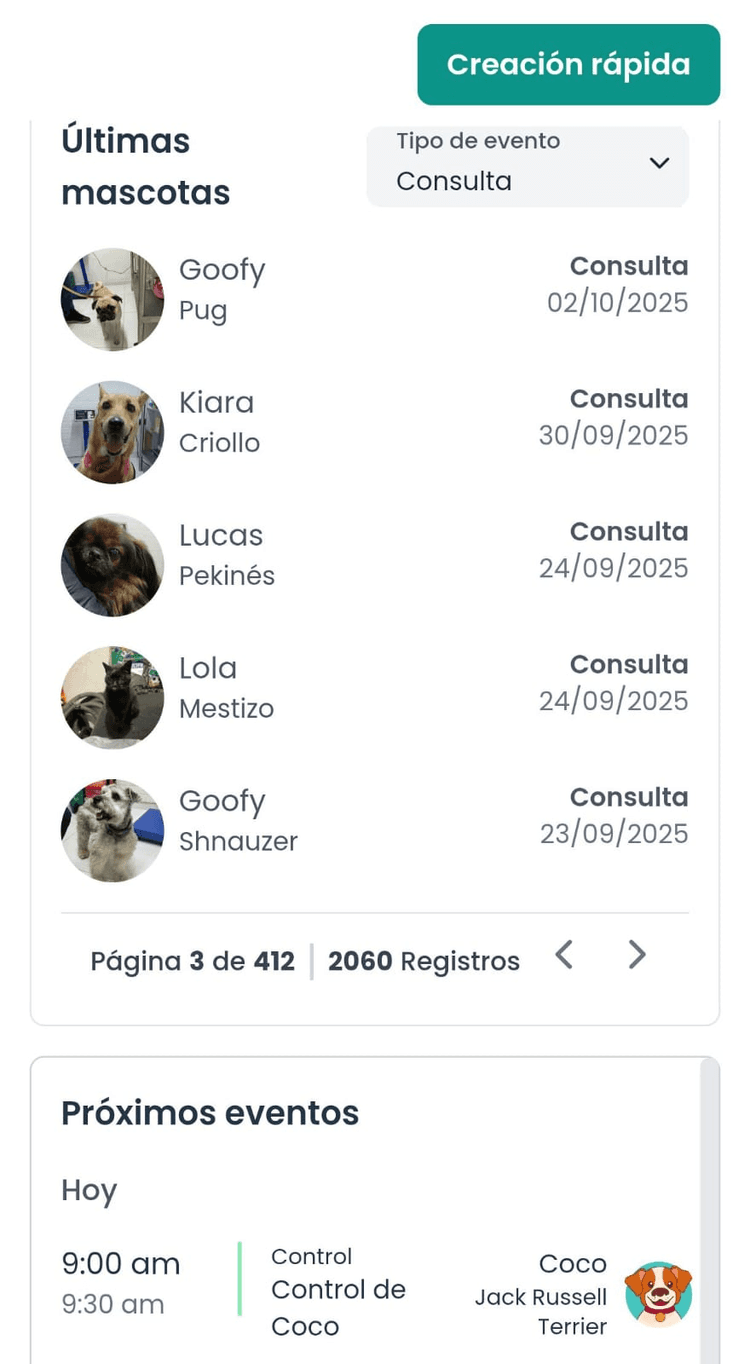Click the Últimas mascotas section title

tap(146, 166)
